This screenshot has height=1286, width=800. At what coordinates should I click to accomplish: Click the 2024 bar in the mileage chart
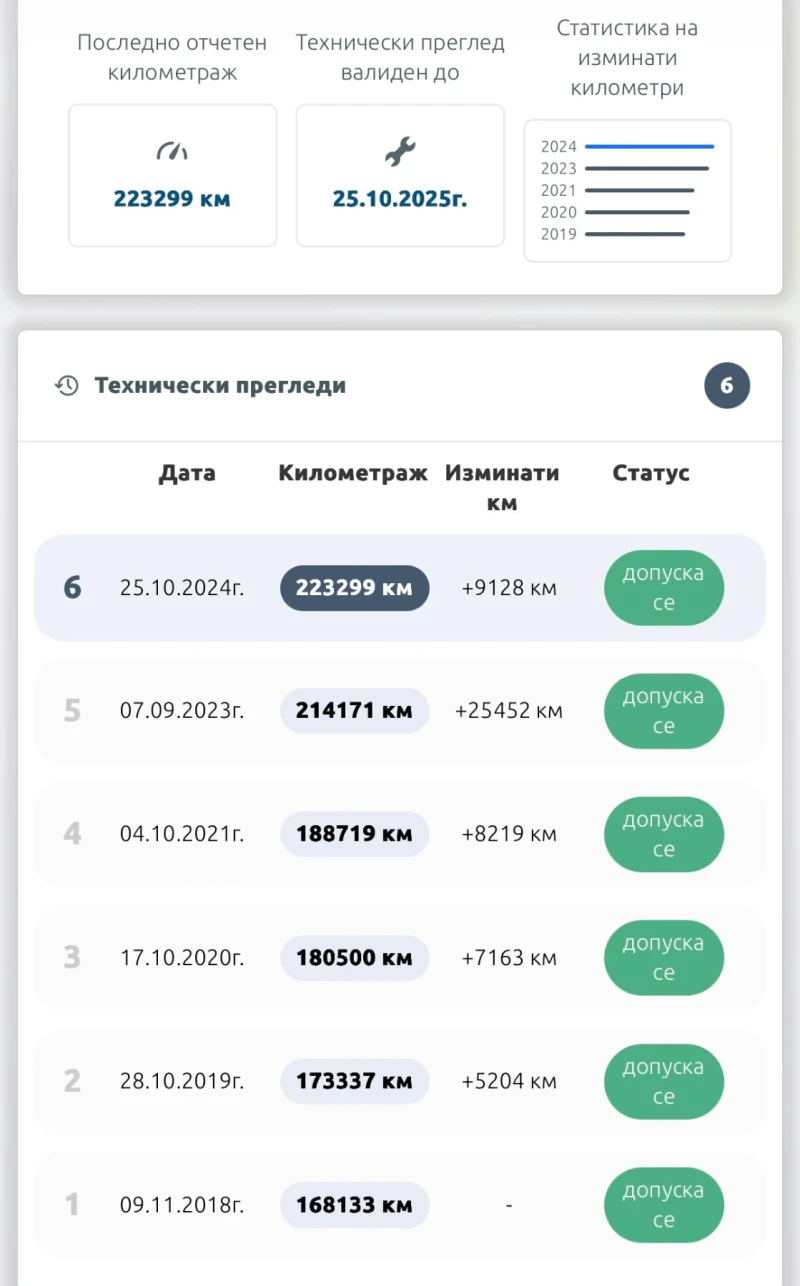650,147
